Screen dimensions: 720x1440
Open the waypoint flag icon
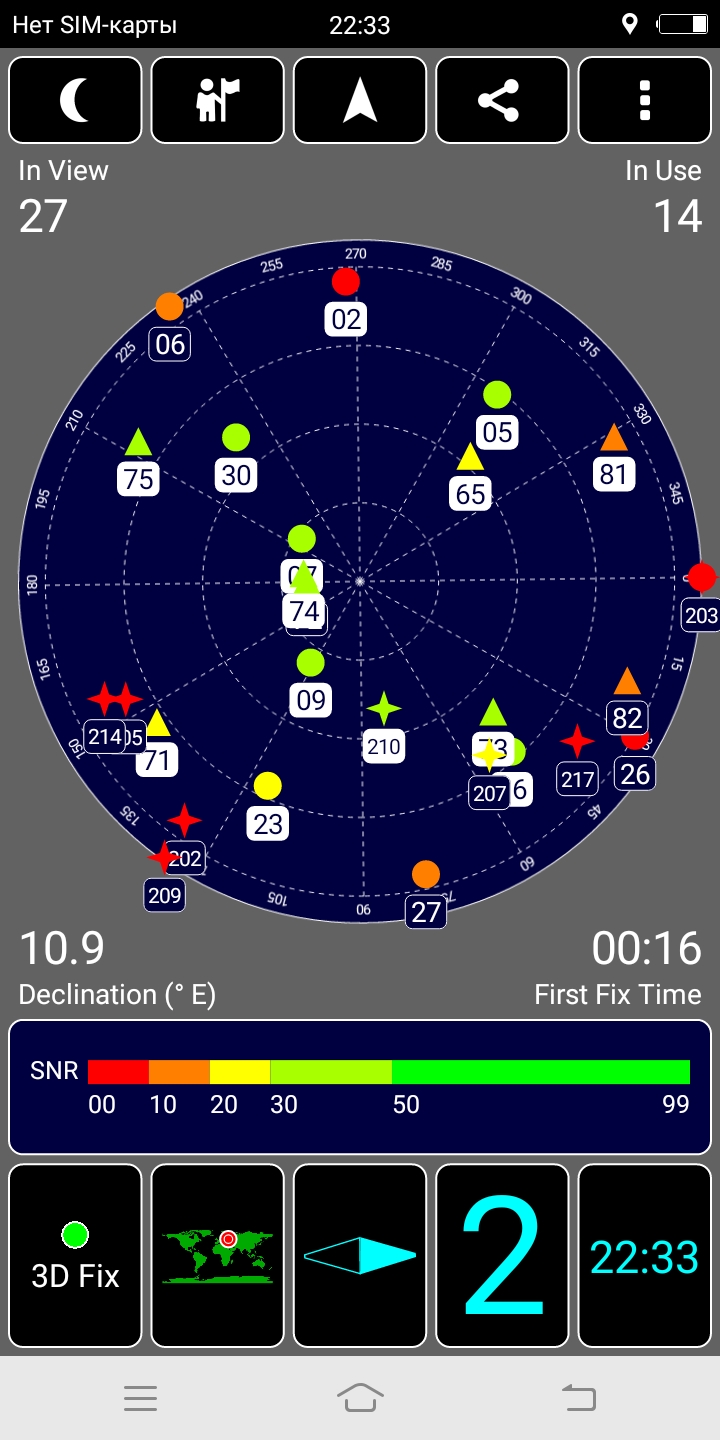tap(217, 100)
